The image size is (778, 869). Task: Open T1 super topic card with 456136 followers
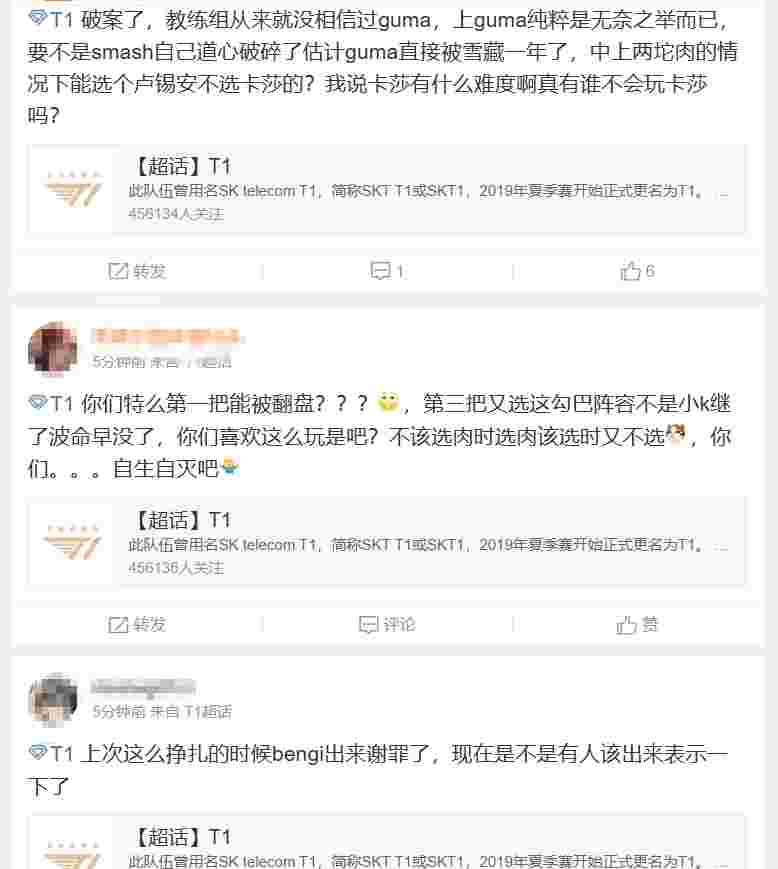point(387,543)
